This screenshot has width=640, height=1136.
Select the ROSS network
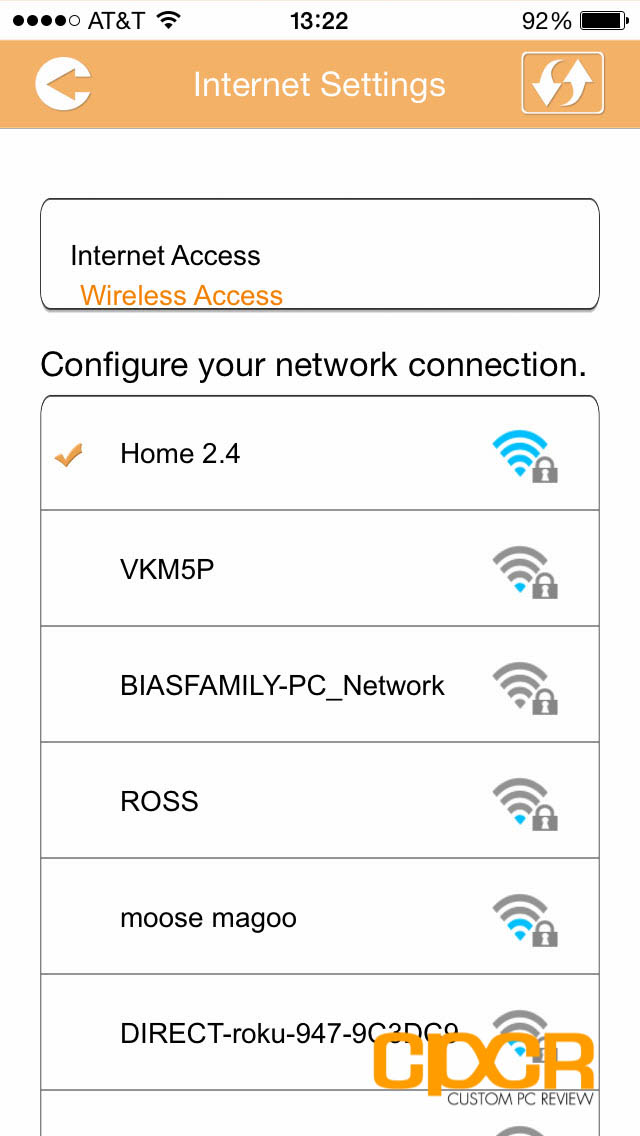pyautogui.click(x=320, y=801)
